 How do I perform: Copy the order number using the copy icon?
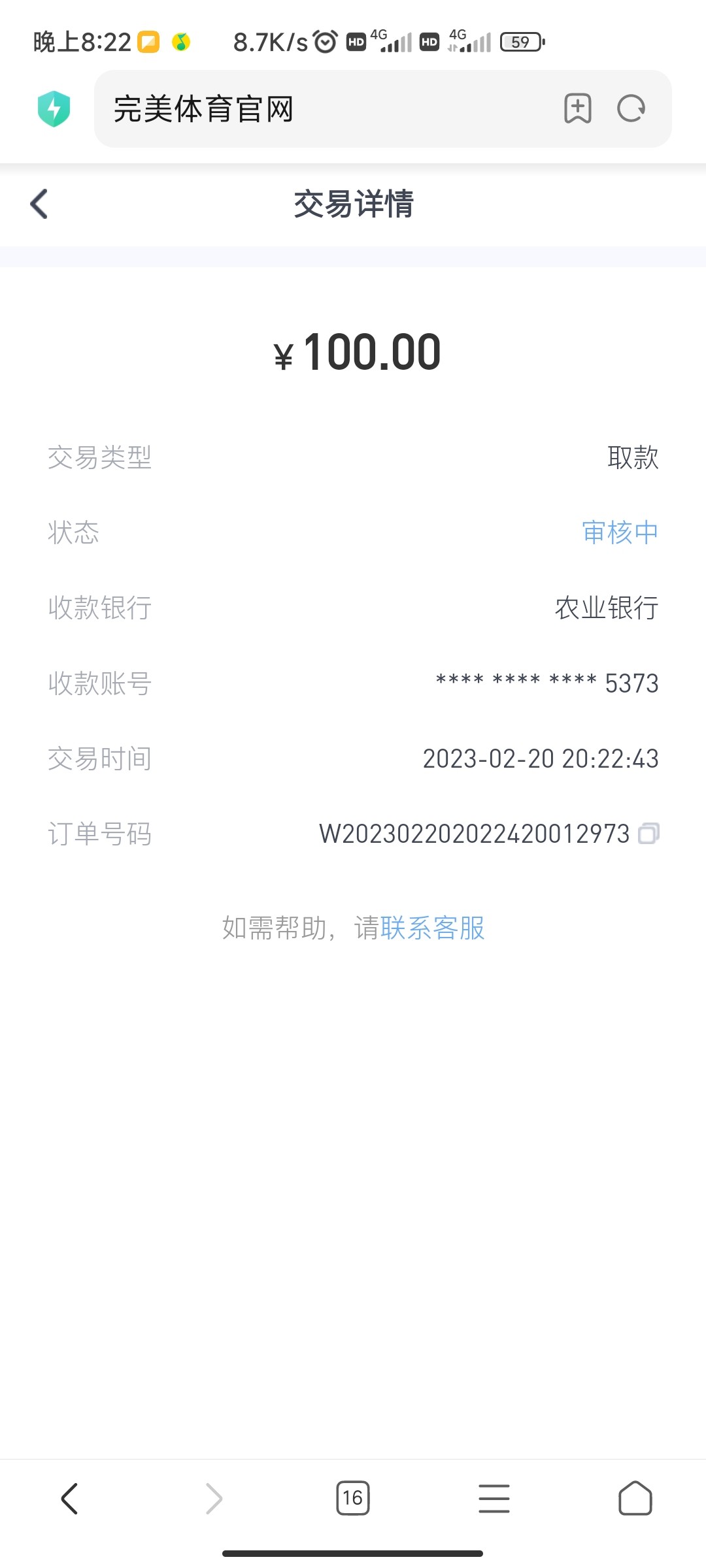coord(650,833)
